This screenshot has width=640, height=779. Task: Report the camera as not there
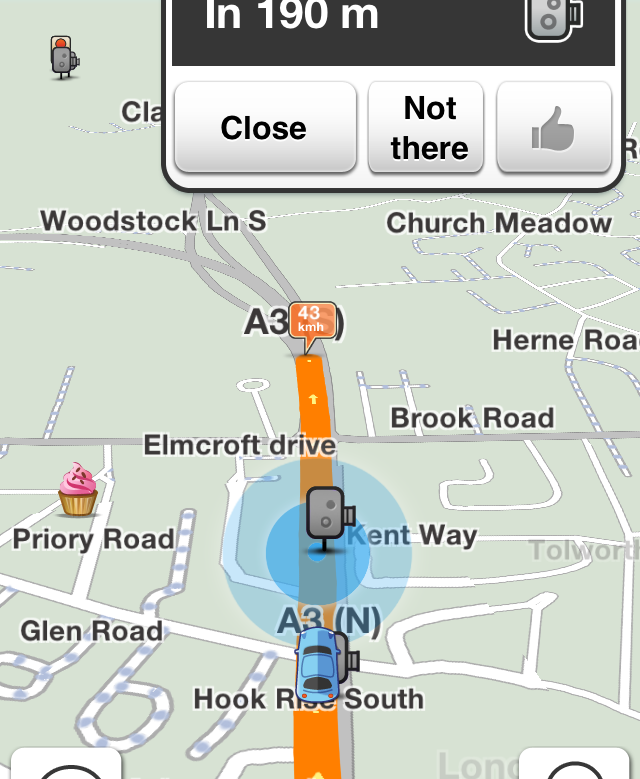click(x=428, y=128)
